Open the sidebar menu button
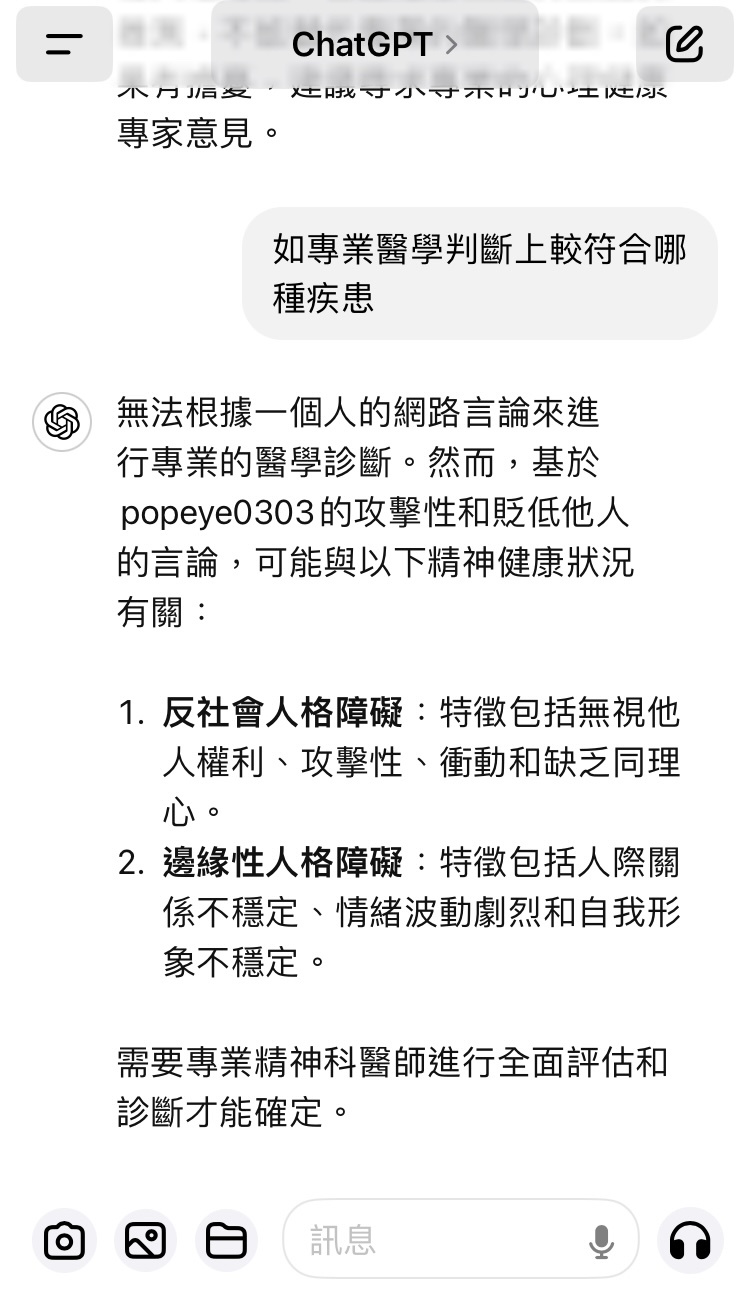Image resolution: width=750 pixels, height=1294 pixels. coord(64,44)
